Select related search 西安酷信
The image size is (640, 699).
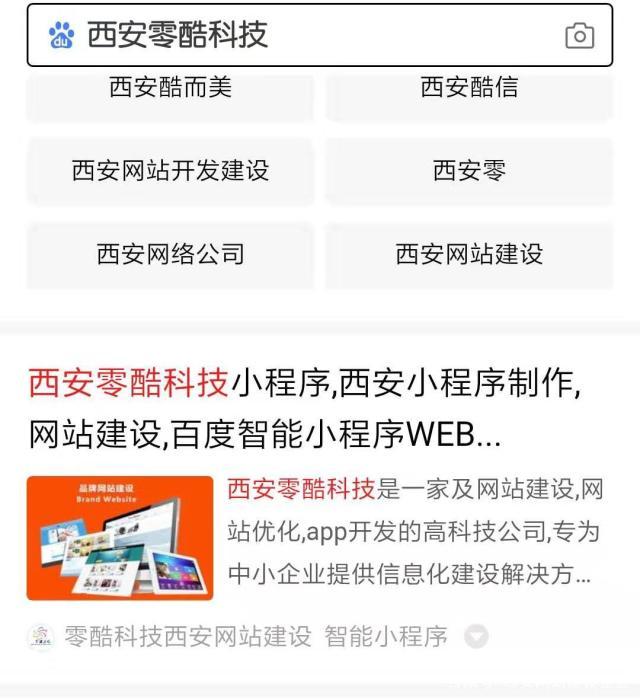tap(469, 88)
